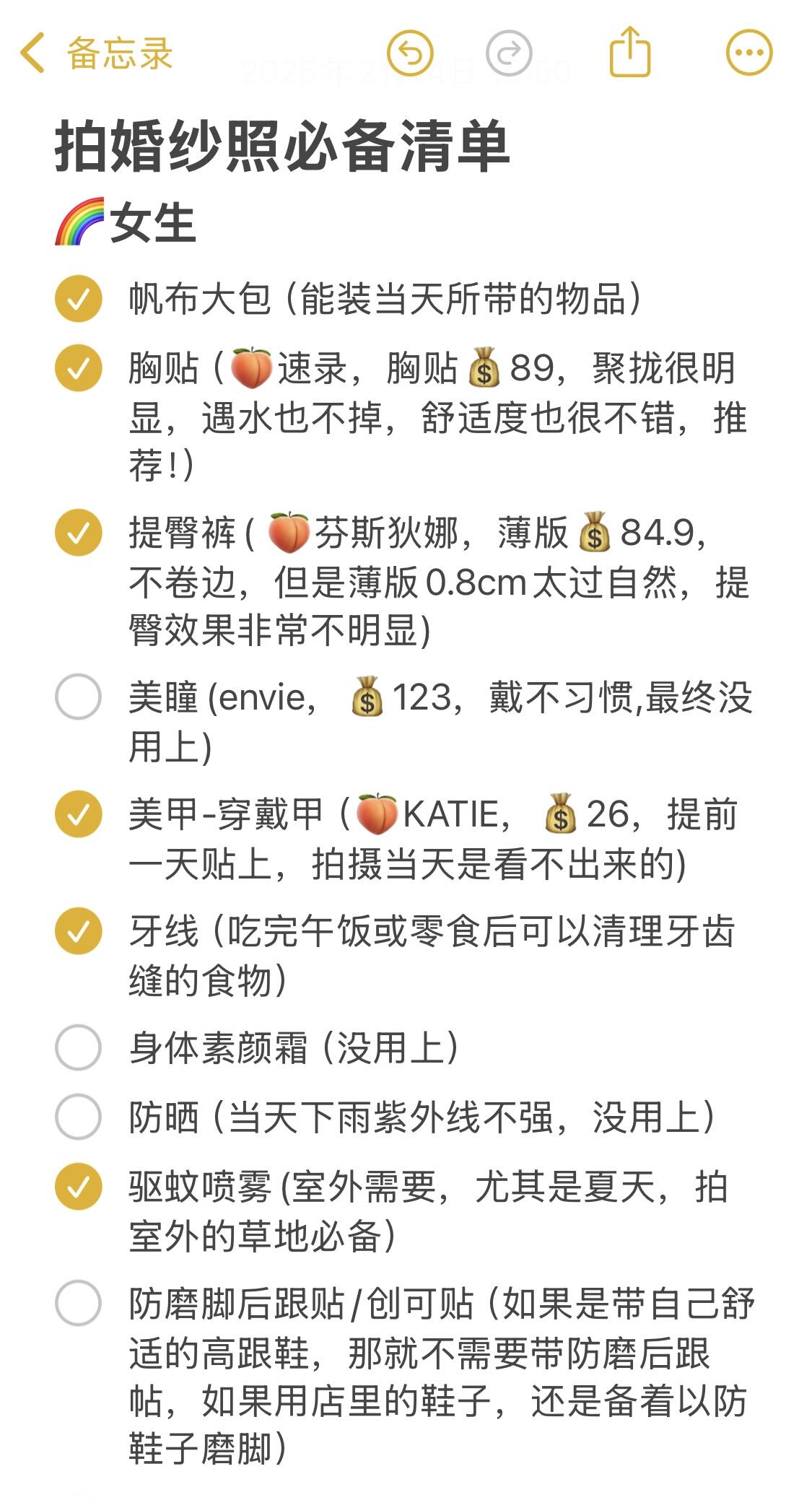812x1500 pixels.
Task: Tap the undo arrow icon
Action: coord(410,53)
